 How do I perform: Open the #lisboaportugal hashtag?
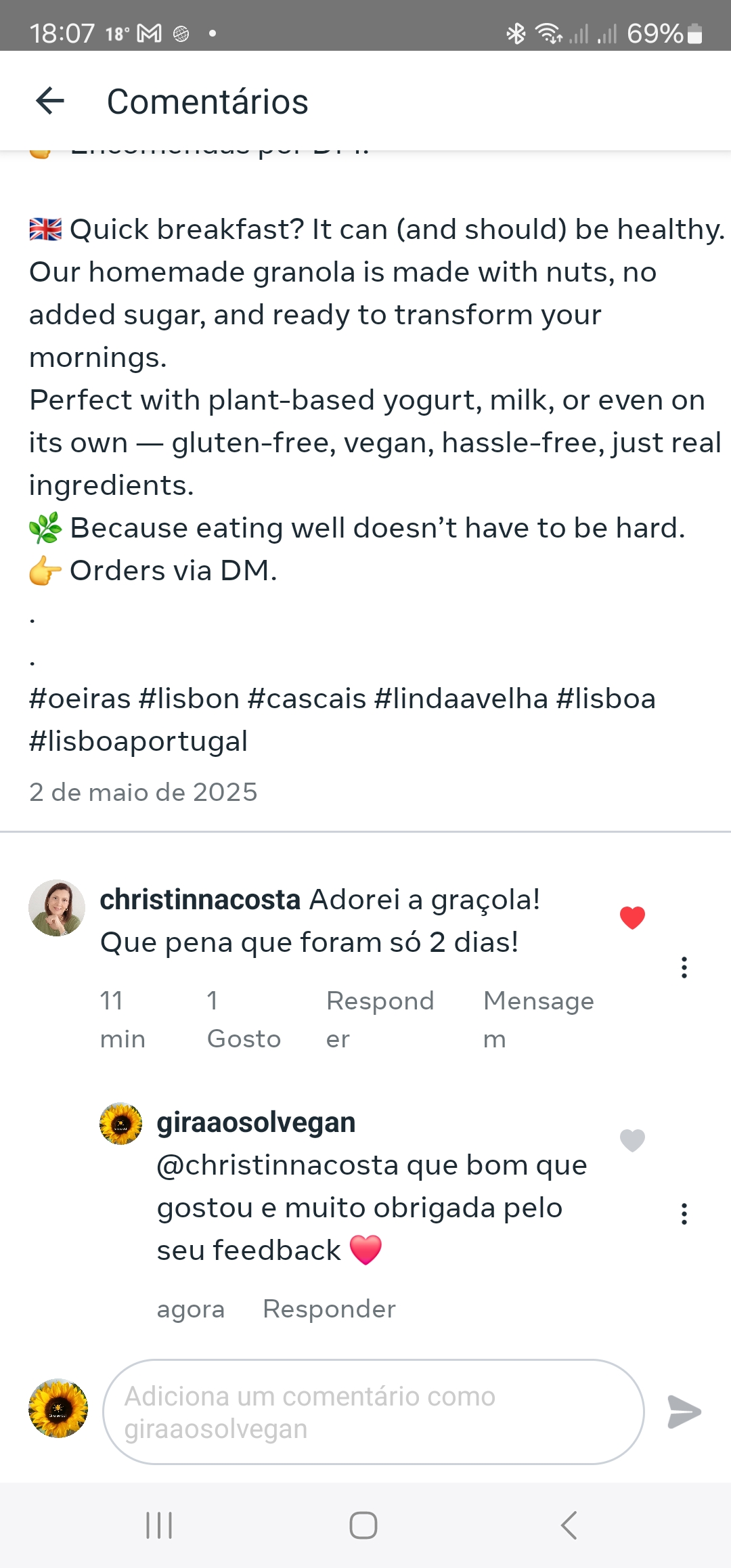138,741
